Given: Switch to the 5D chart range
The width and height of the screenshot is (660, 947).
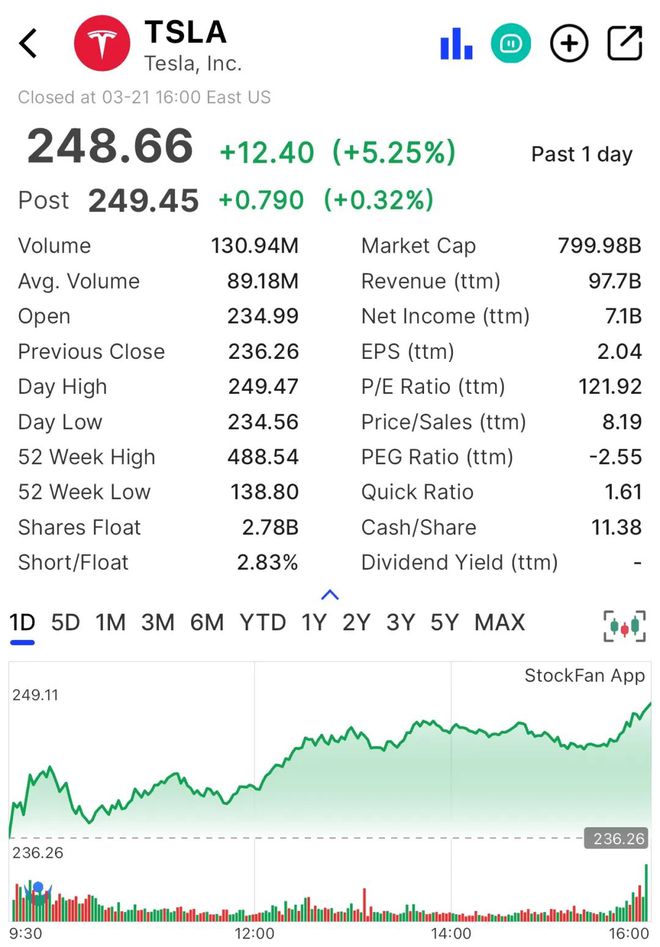Looking at the screenshot, I should tap(65, 623).
